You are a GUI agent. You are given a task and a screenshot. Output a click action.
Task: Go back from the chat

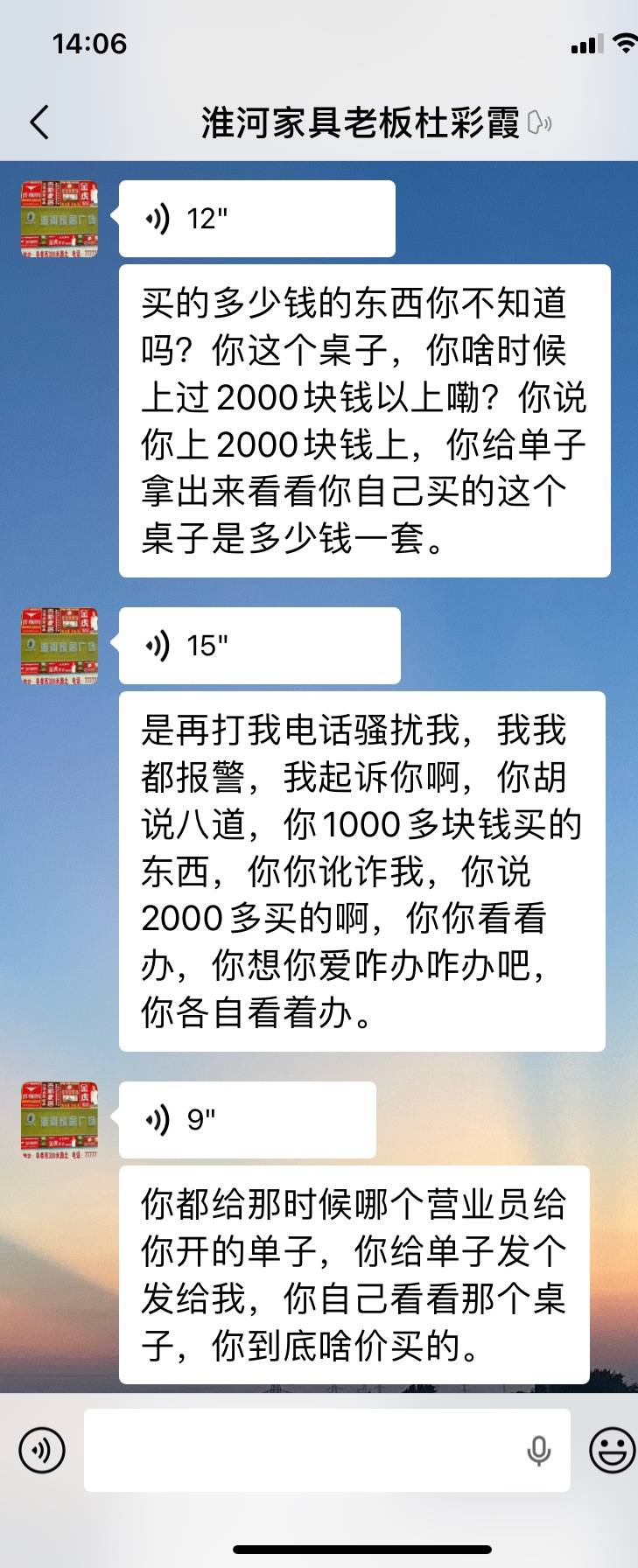[39, 122]
